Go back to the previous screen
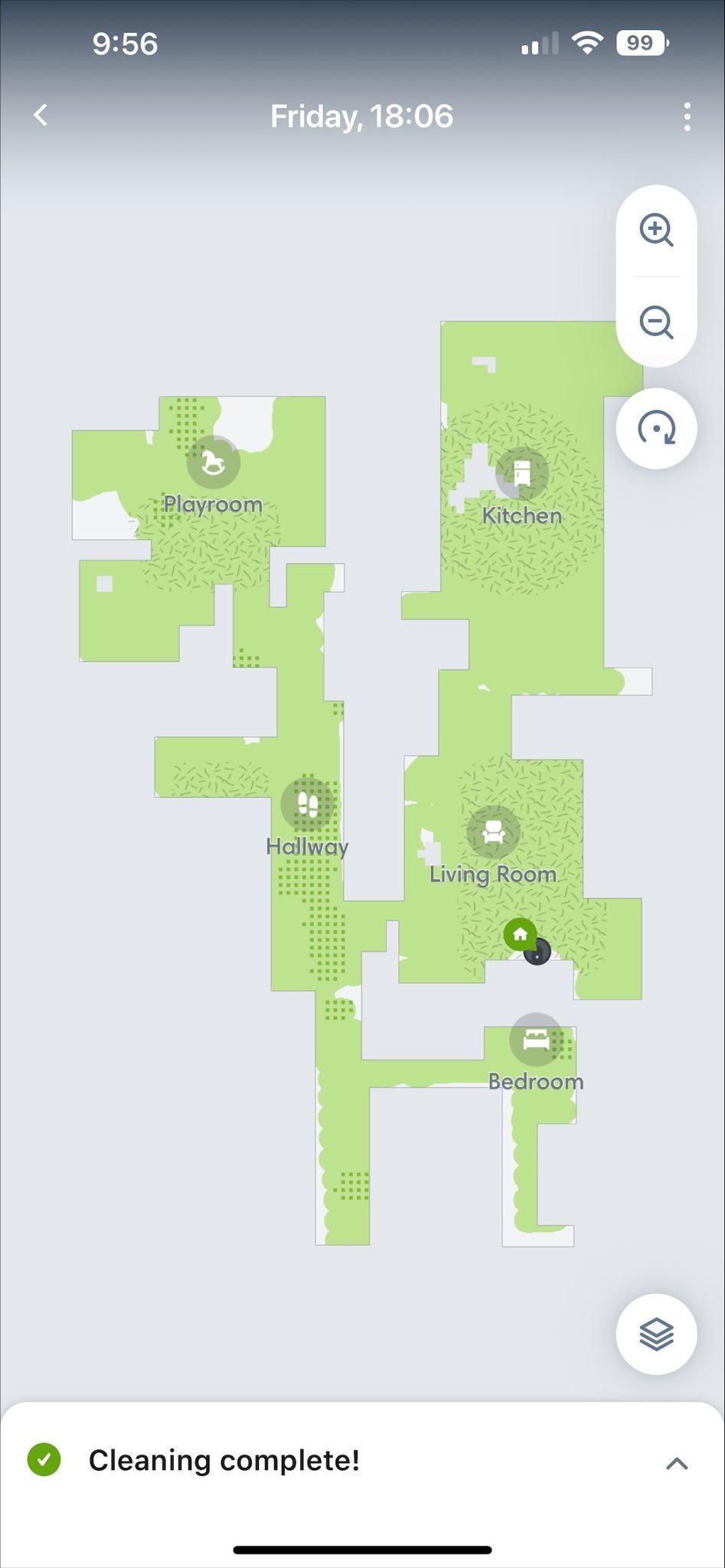The height and width of the screenshot is (1568, 725). pos(41,116)
